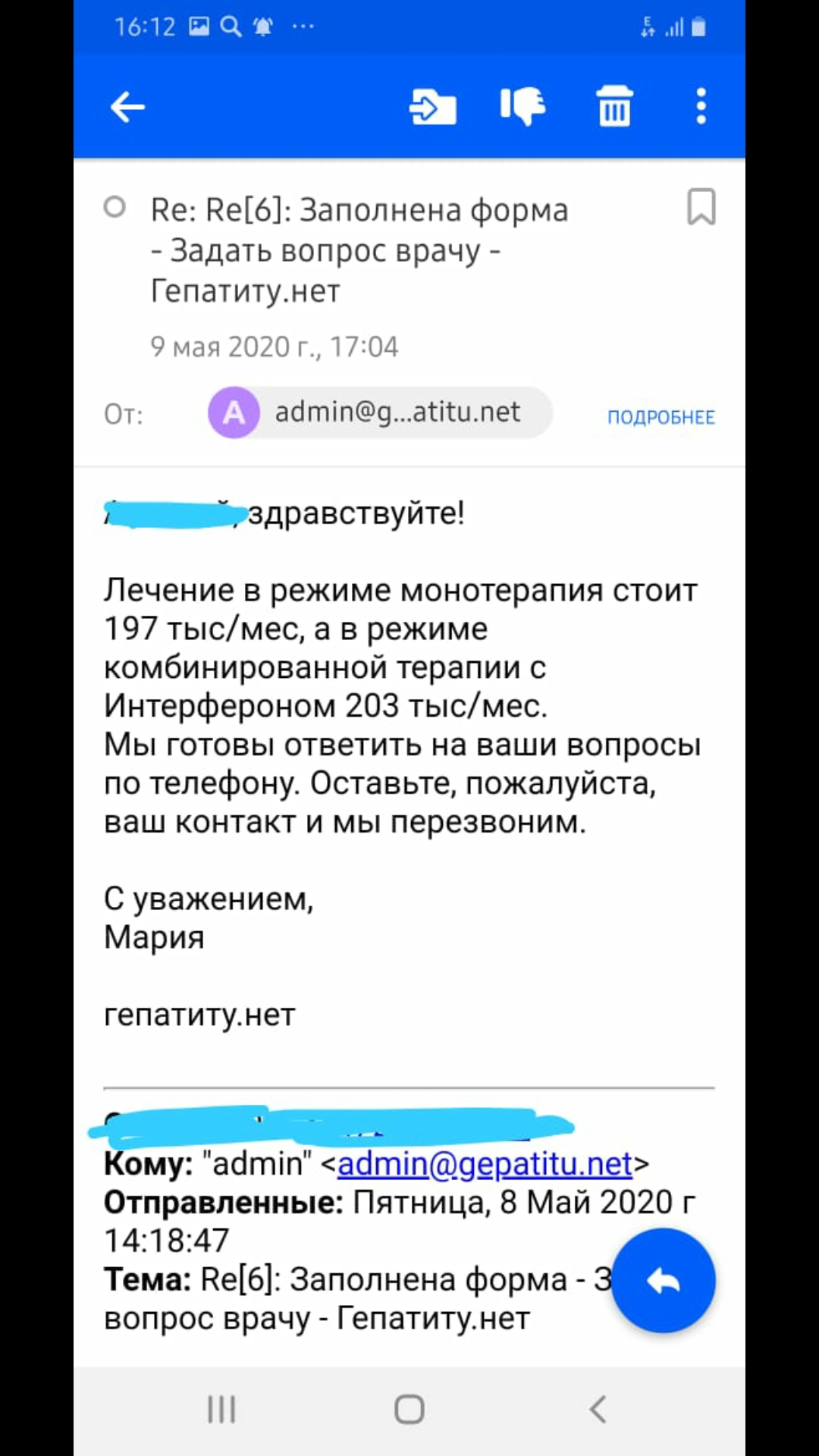
Task: Toggle the unread circle marker
Action: pos(115,207)
